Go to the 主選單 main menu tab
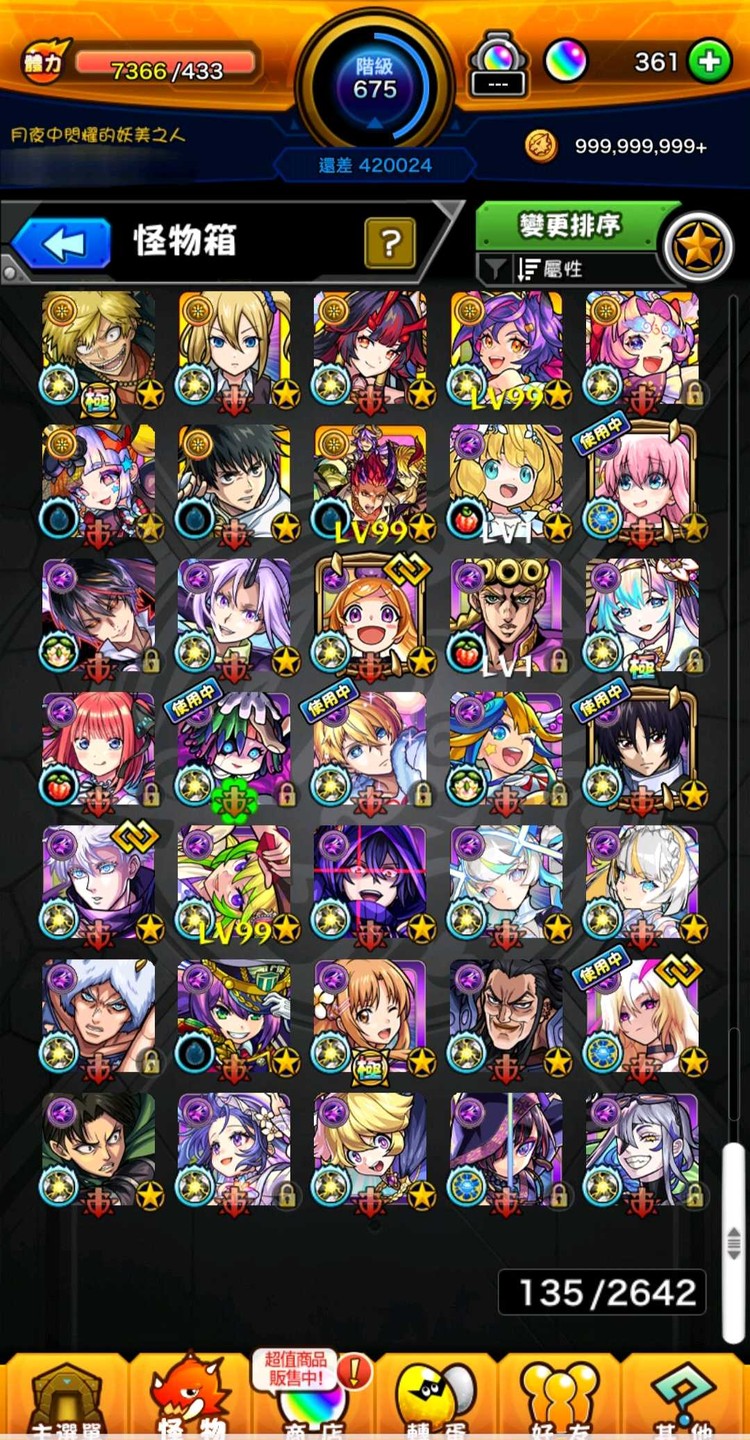Image resolution: width=750 pixels, height=1440 pixels. point(67,1398)
